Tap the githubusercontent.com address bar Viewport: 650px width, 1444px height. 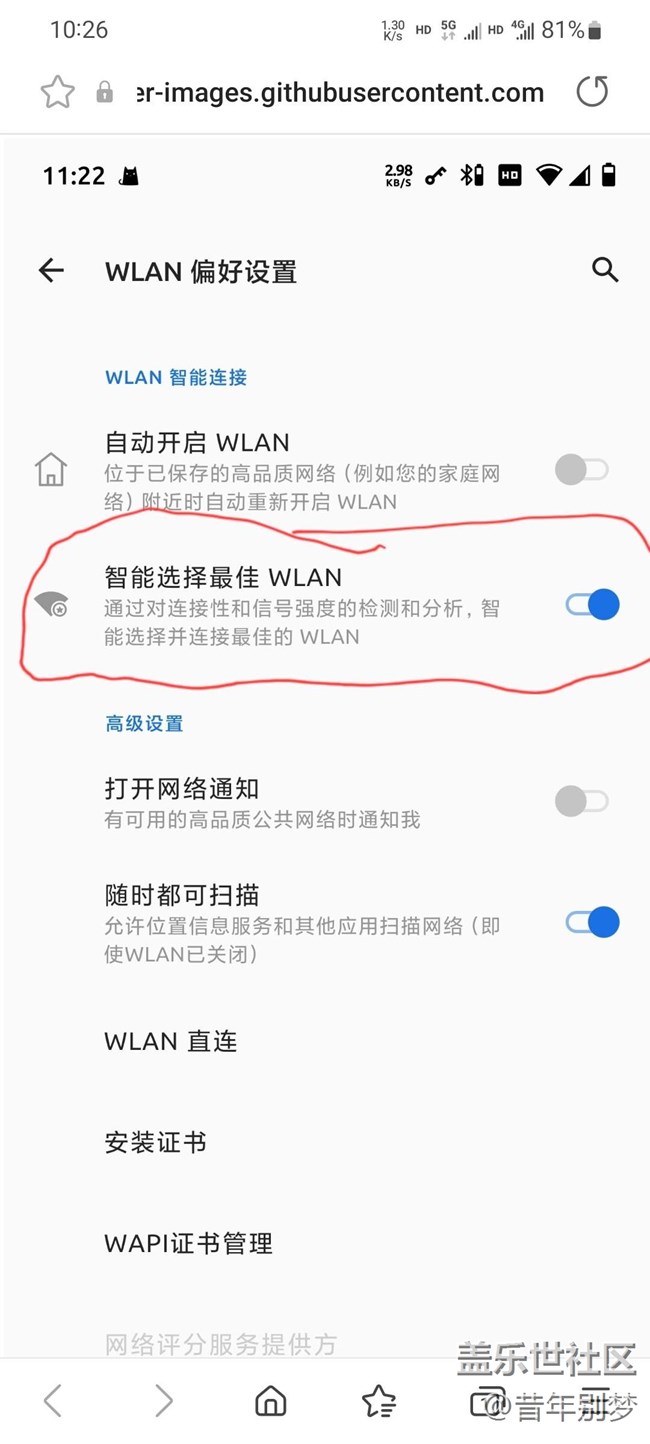point(340,93)
